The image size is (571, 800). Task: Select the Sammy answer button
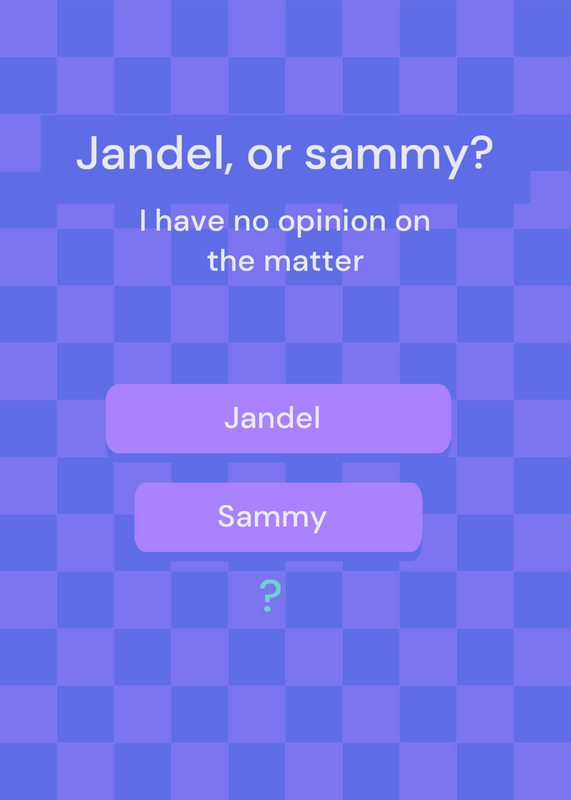point(278,517)
